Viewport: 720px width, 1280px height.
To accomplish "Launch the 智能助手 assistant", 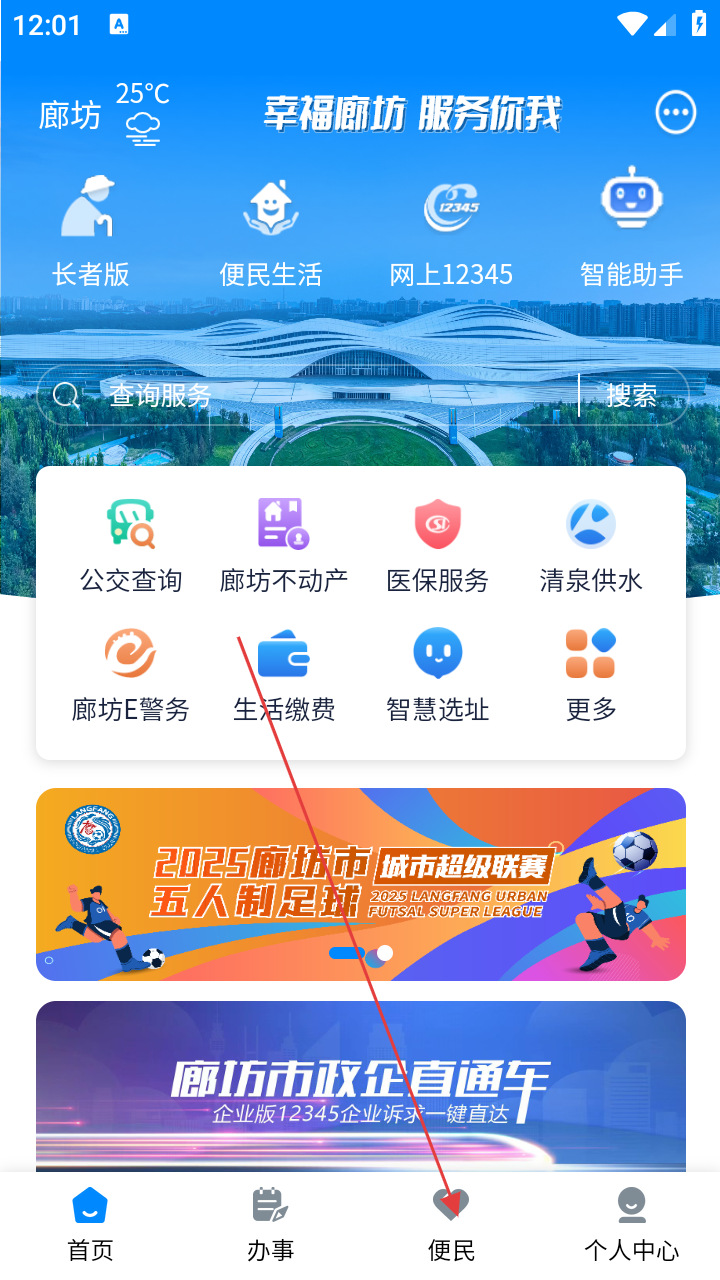I will 631,232.
